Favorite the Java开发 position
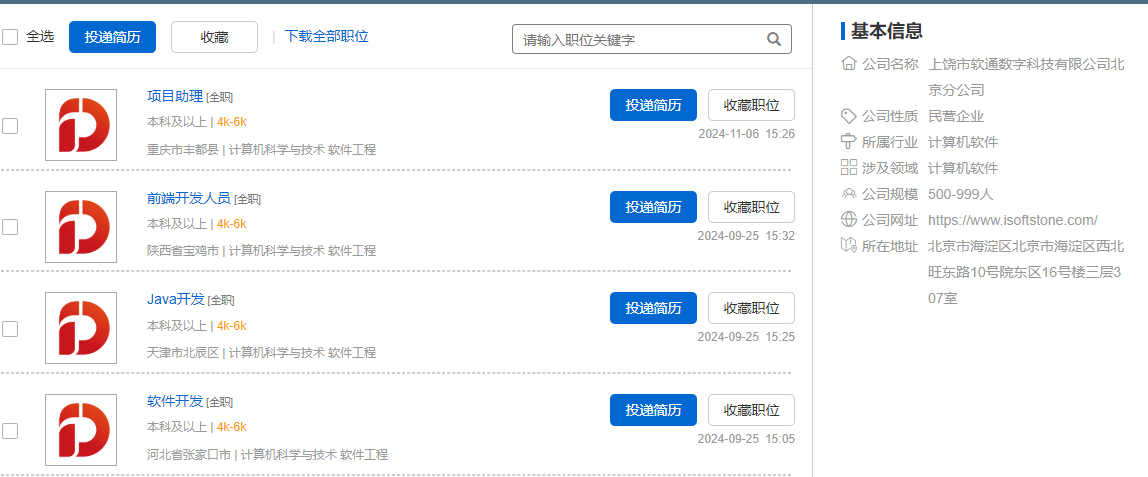The width and height of the screenshot is (1148, 477). click(x=751, y=308)
